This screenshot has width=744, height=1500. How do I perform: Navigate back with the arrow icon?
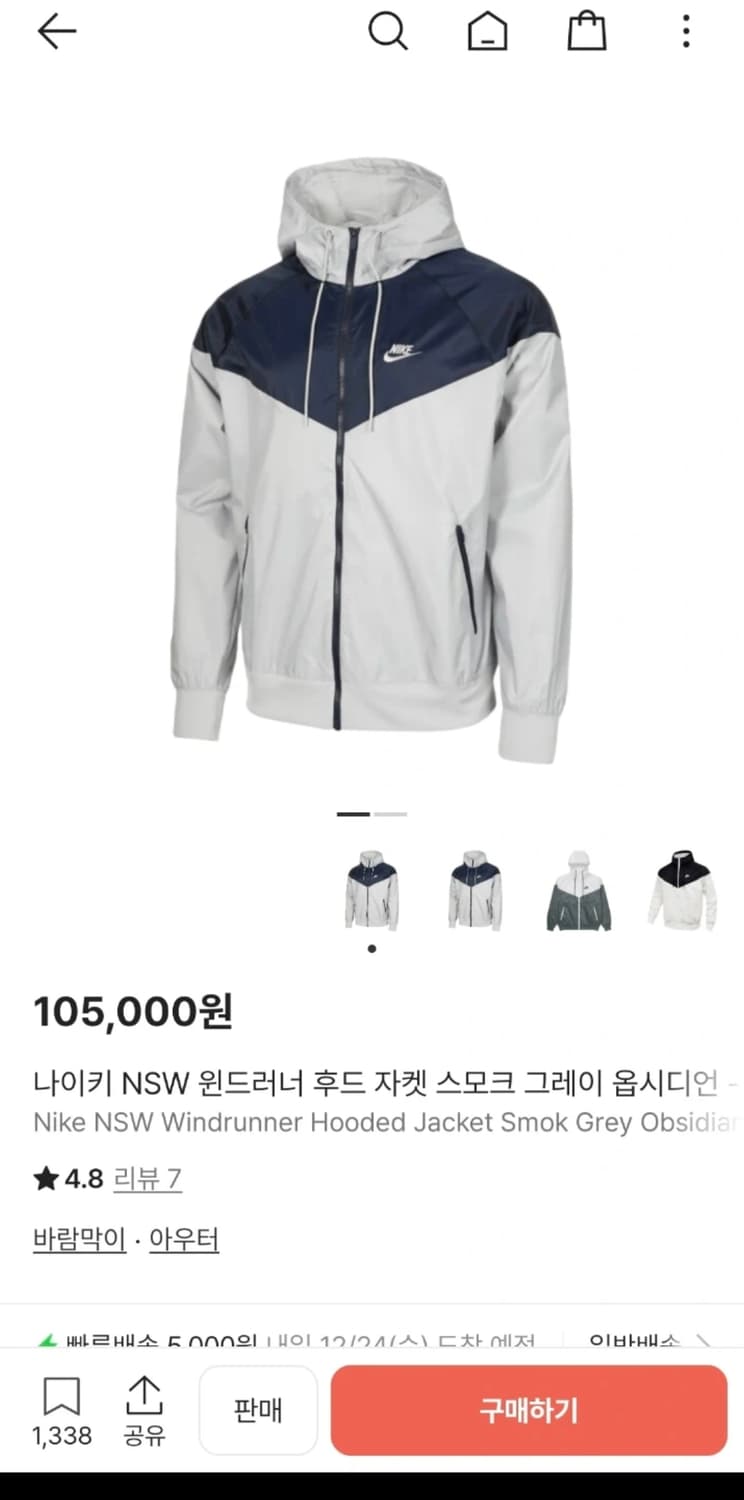click(57, 30)
